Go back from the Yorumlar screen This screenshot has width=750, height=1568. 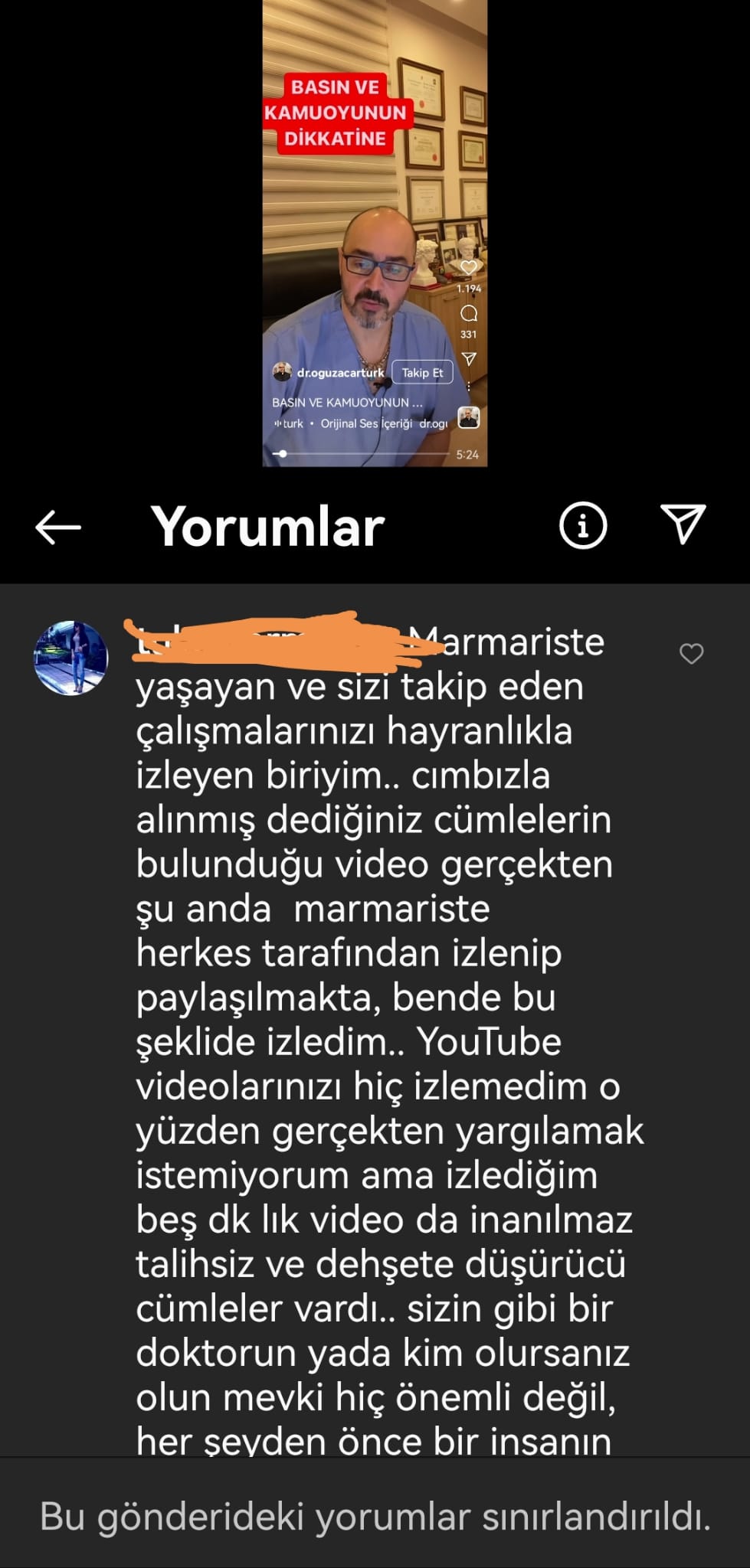click(58, 527)
